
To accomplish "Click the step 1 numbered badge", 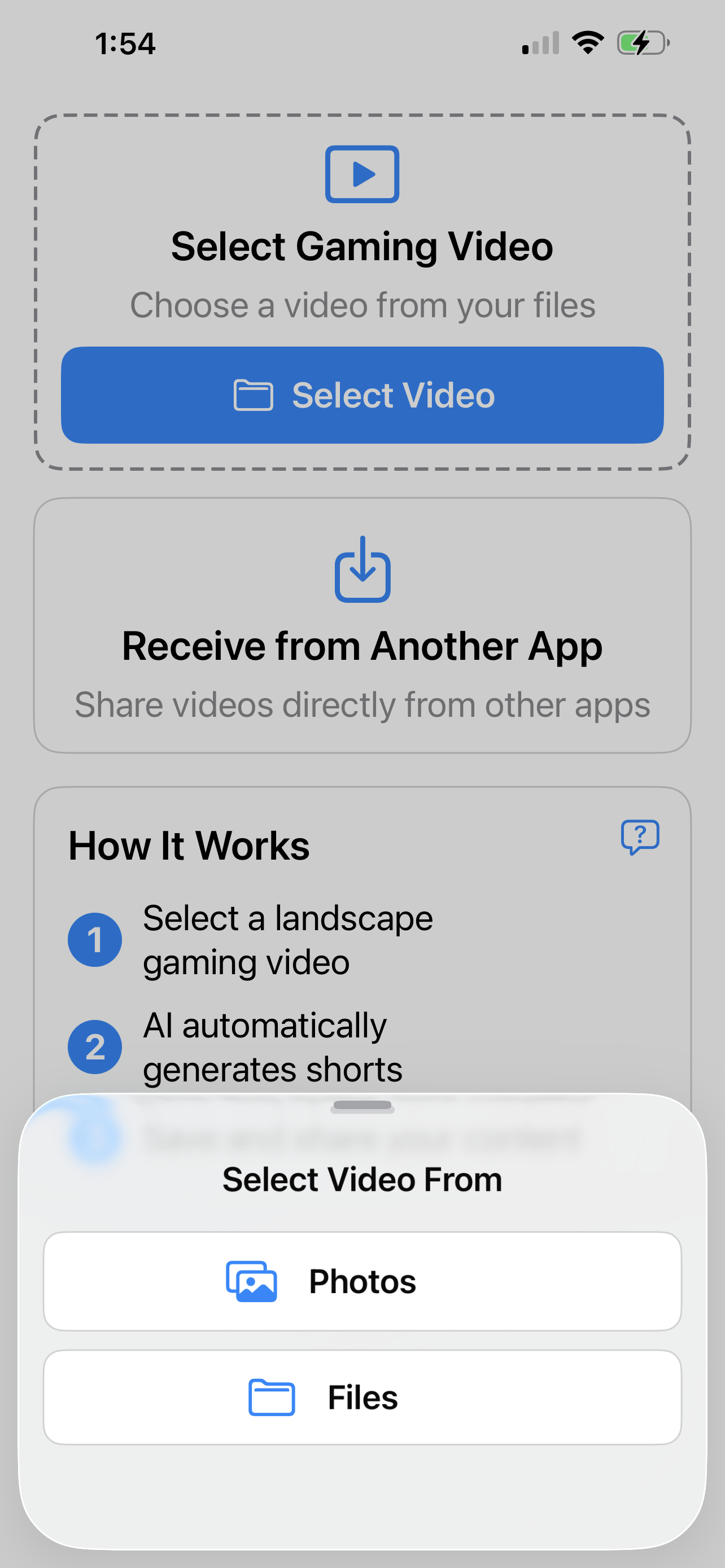I will [95, 939].
